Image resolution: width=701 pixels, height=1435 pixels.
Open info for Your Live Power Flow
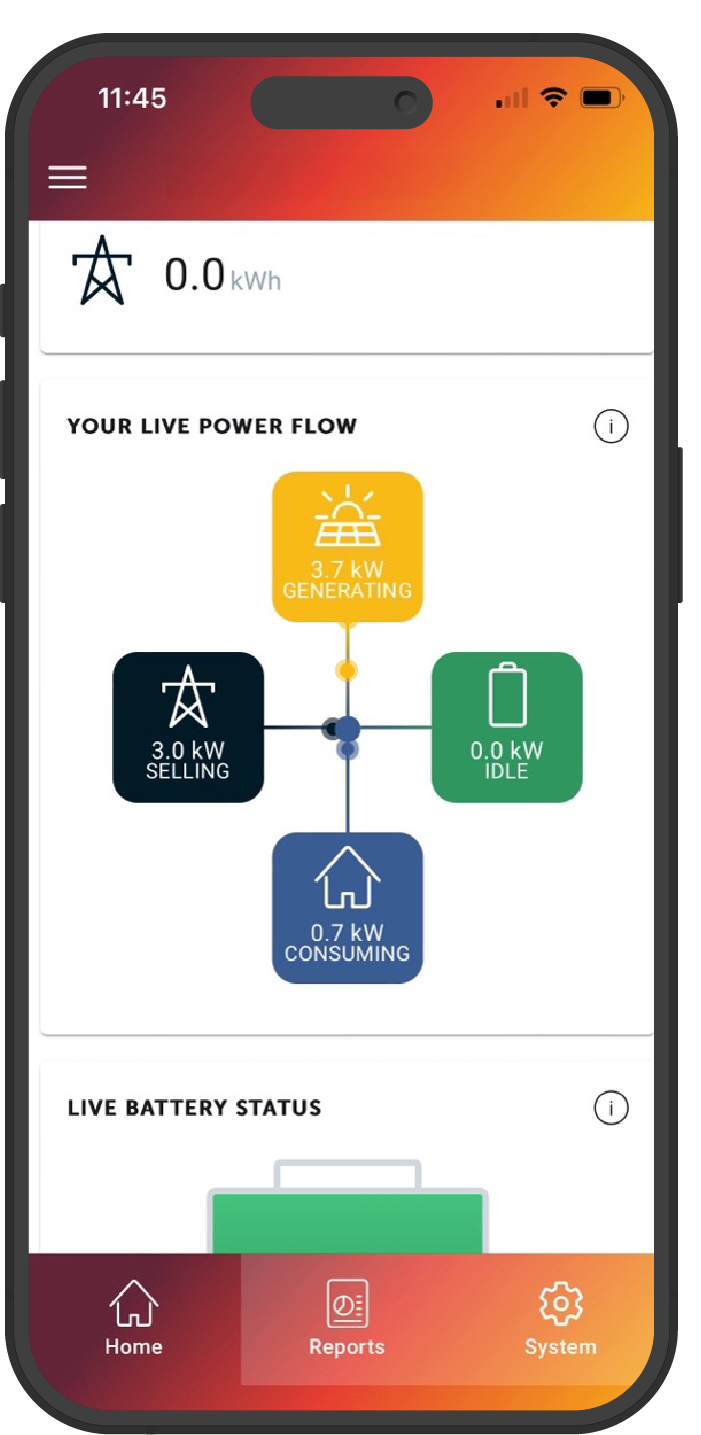pos(611,427)
